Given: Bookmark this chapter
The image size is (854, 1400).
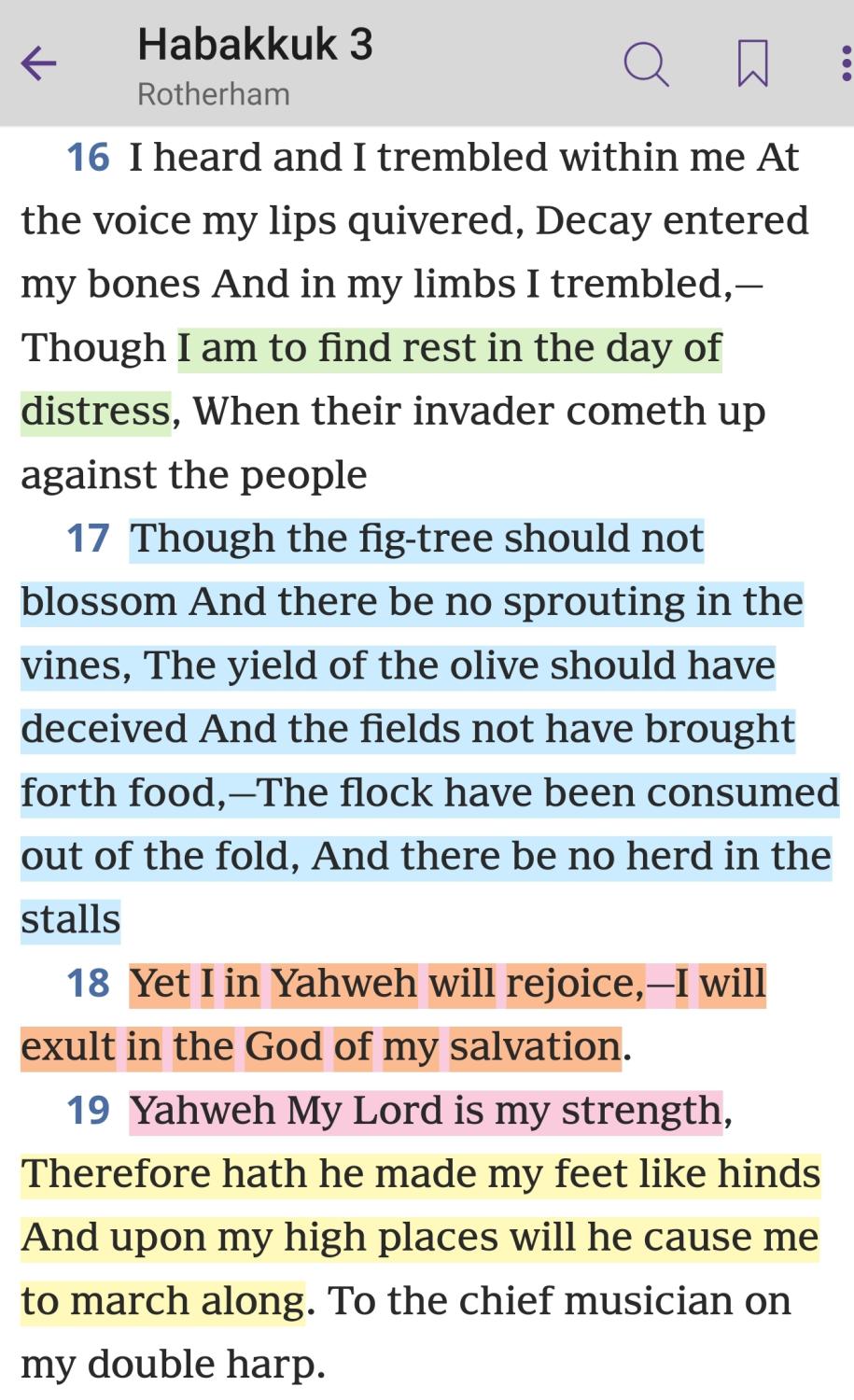Looking at the screenshot, I should [x=752, y=63].
